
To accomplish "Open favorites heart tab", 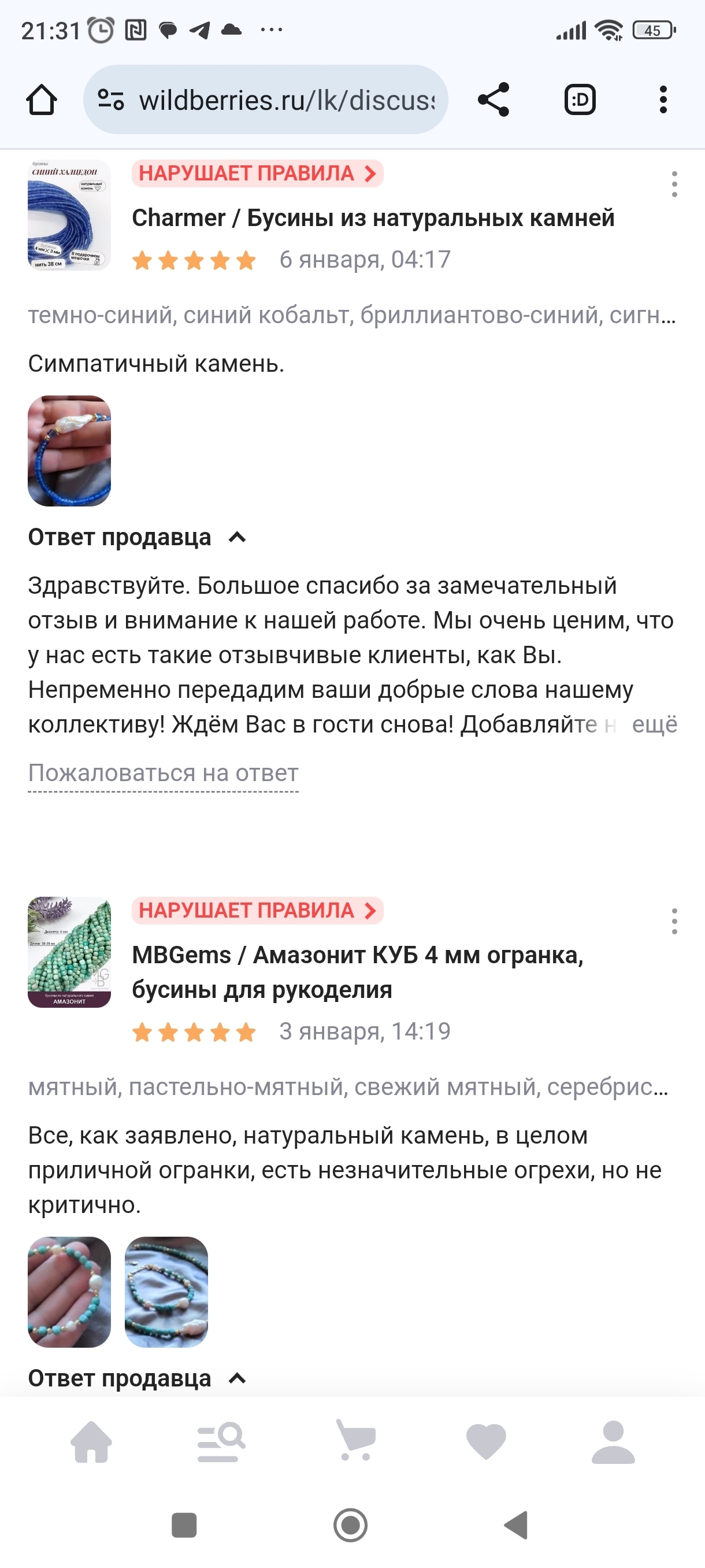I will (485, 1441).
